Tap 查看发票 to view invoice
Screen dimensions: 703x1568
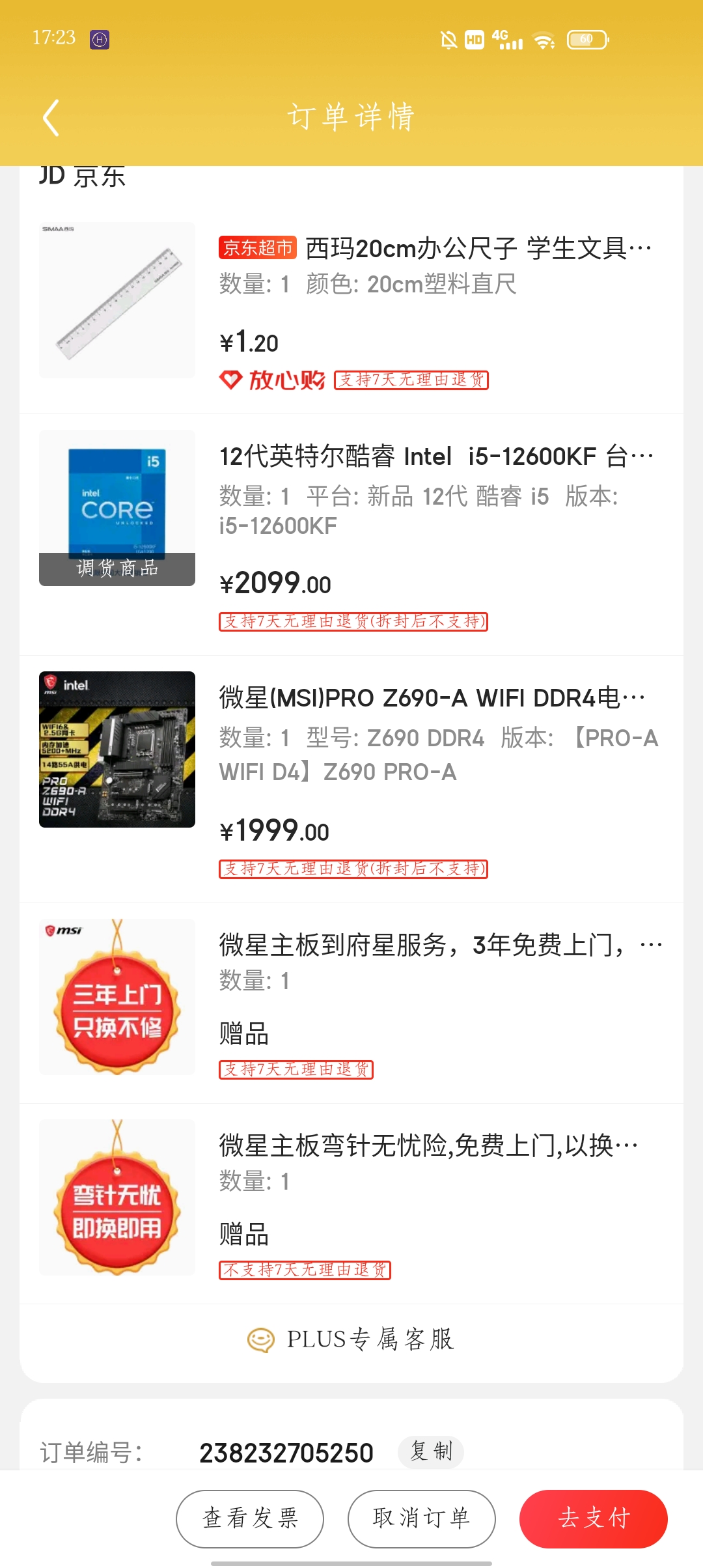coord(250,1519)
